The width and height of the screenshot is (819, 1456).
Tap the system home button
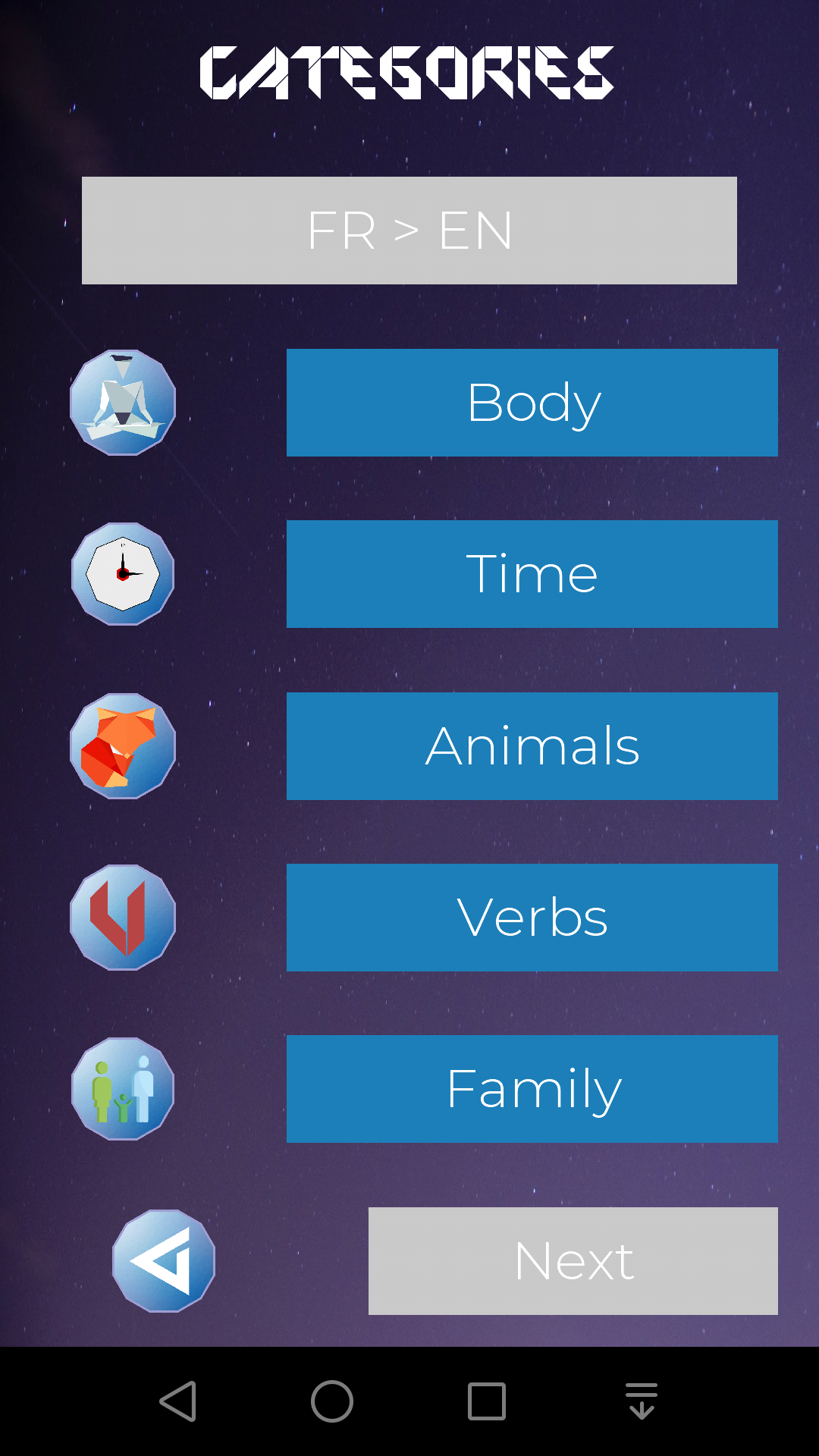tap(332, 1401)
